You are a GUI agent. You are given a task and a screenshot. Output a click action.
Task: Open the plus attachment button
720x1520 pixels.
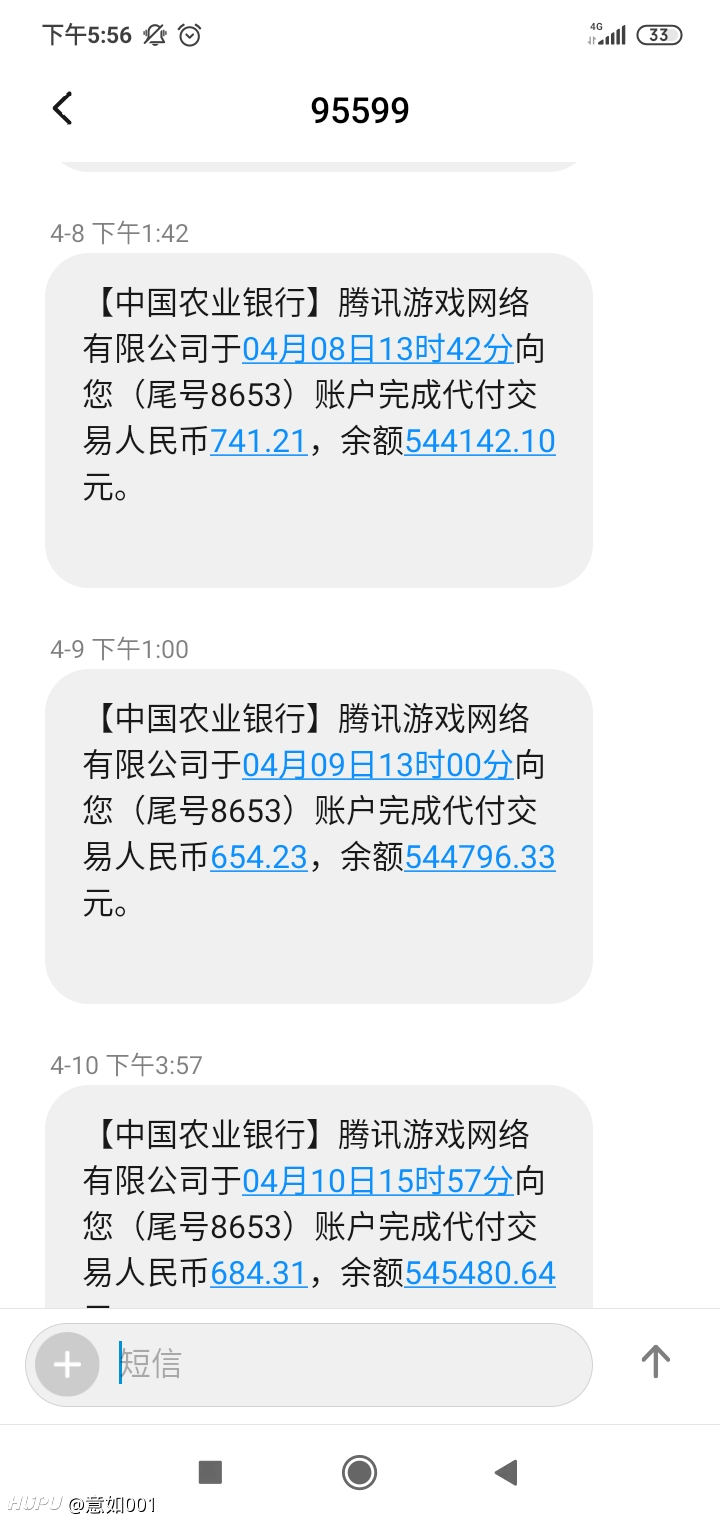coord(67,1365)
